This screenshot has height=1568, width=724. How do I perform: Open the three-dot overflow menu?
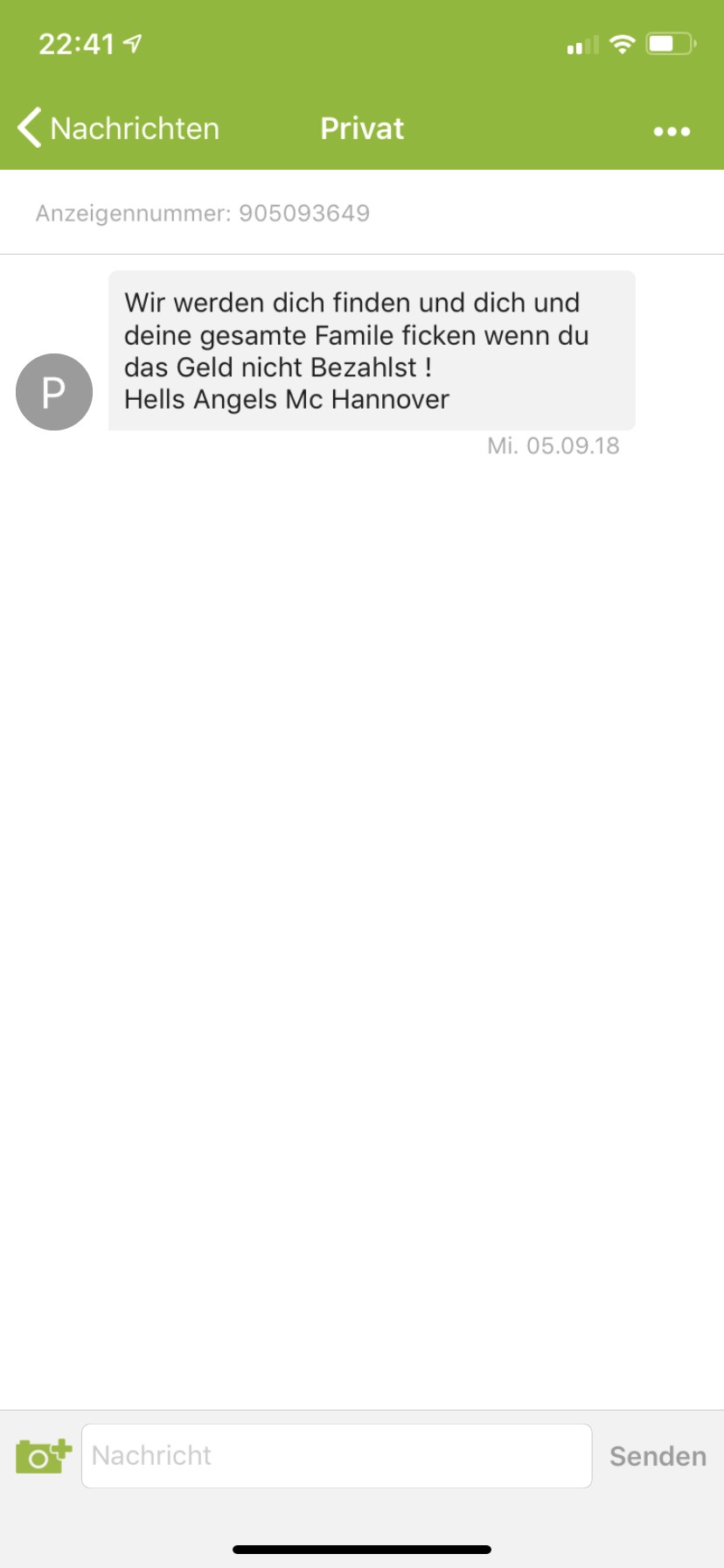[x=672, y=131]
